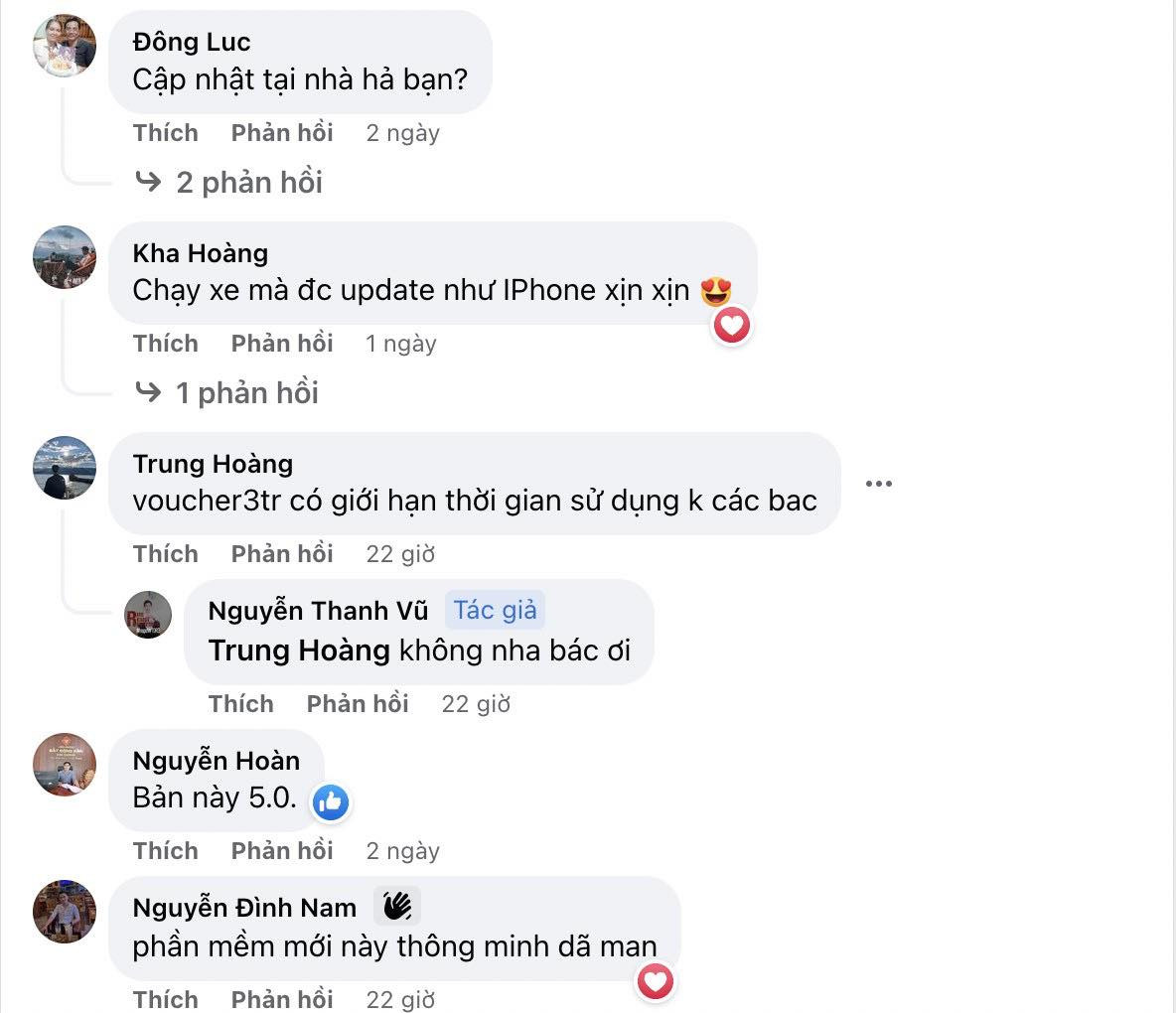This screenshot has width=1176, height=1013.
Task: Like Nguyễn Thanh Vũ's reply
Action: coord(240,704)
